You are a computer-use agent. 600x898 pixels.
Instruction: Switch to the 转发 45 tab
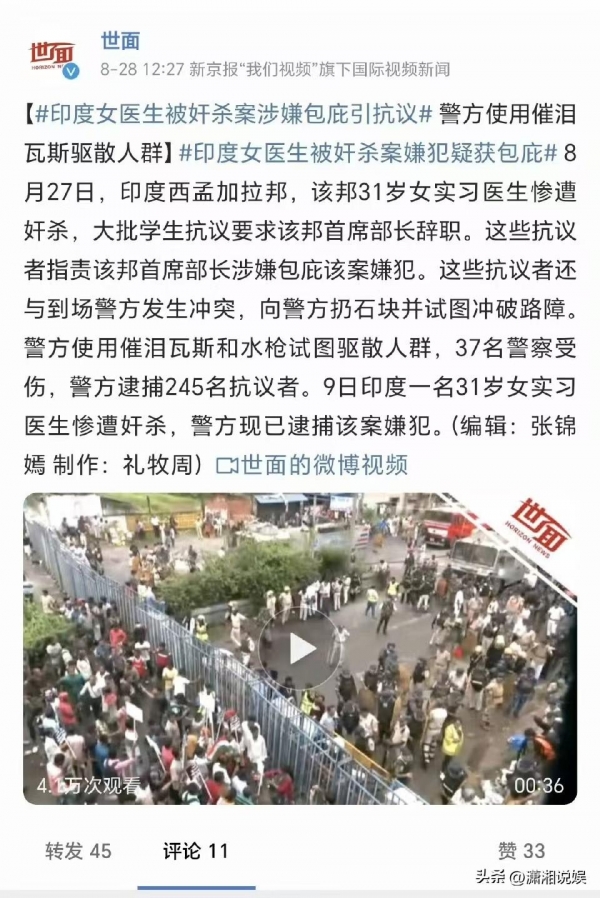point(78,851)
